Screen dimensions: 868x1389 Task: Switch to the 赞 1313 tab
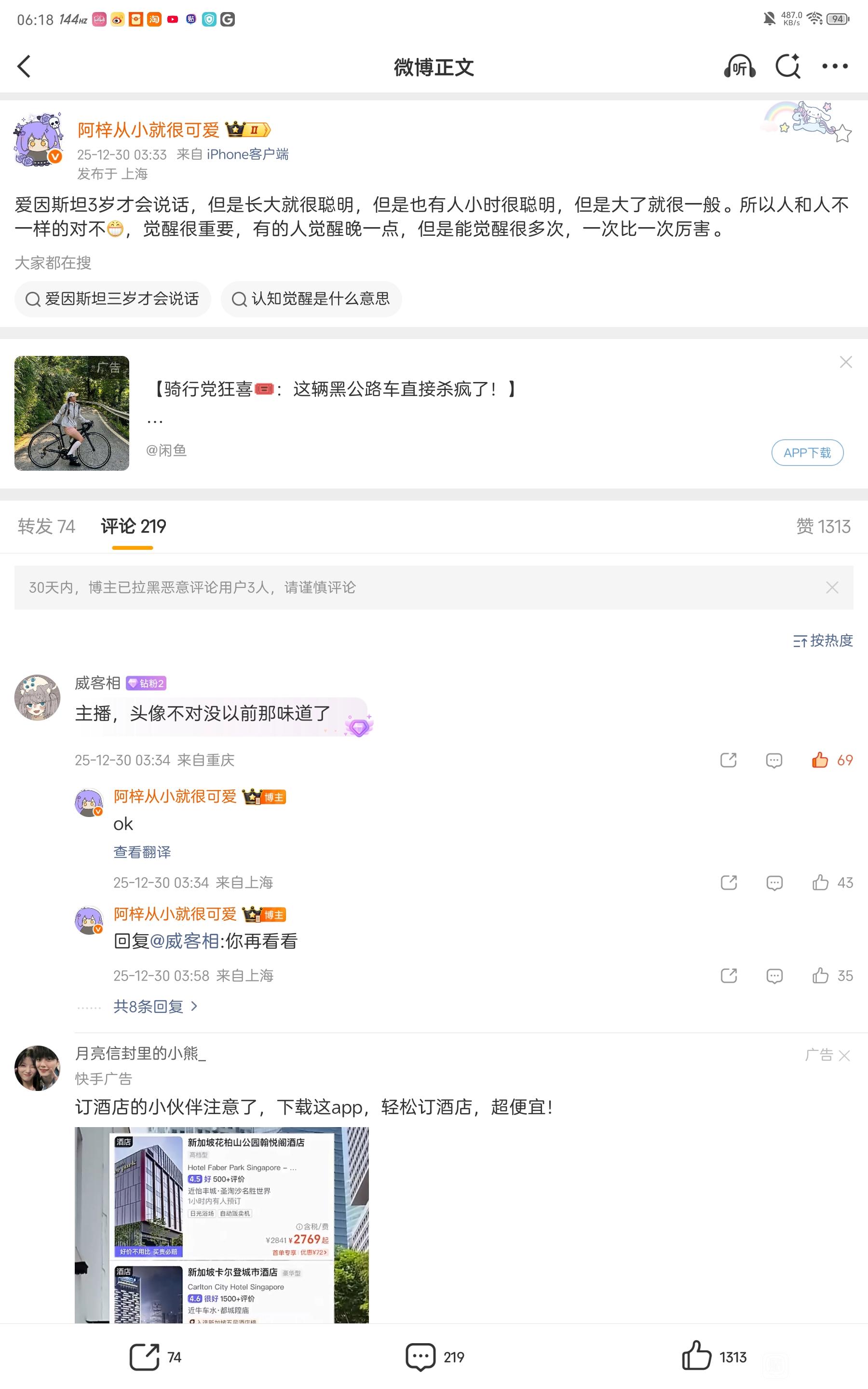coord(823,526)
